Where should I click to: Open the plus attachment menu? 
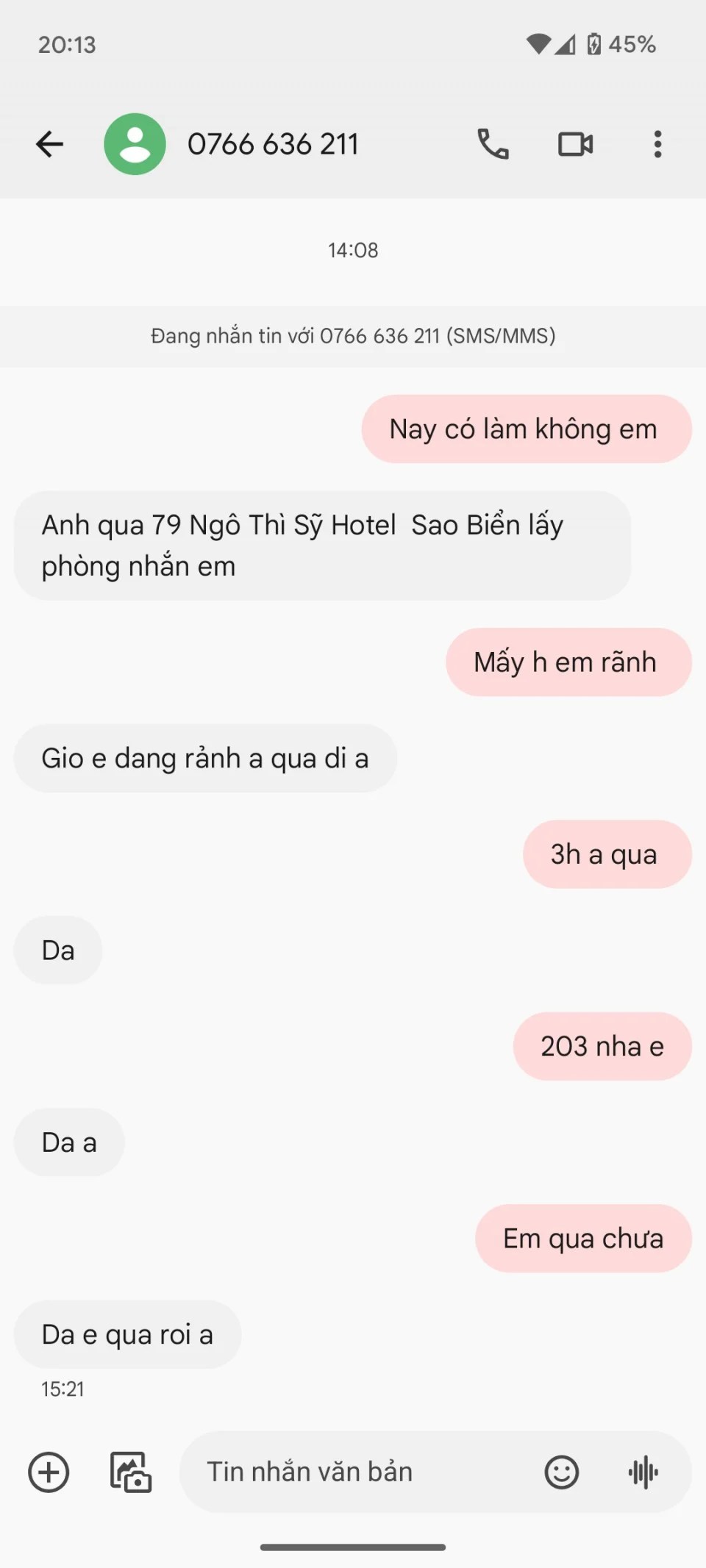pyautogui.click(x=49, y=1472)
